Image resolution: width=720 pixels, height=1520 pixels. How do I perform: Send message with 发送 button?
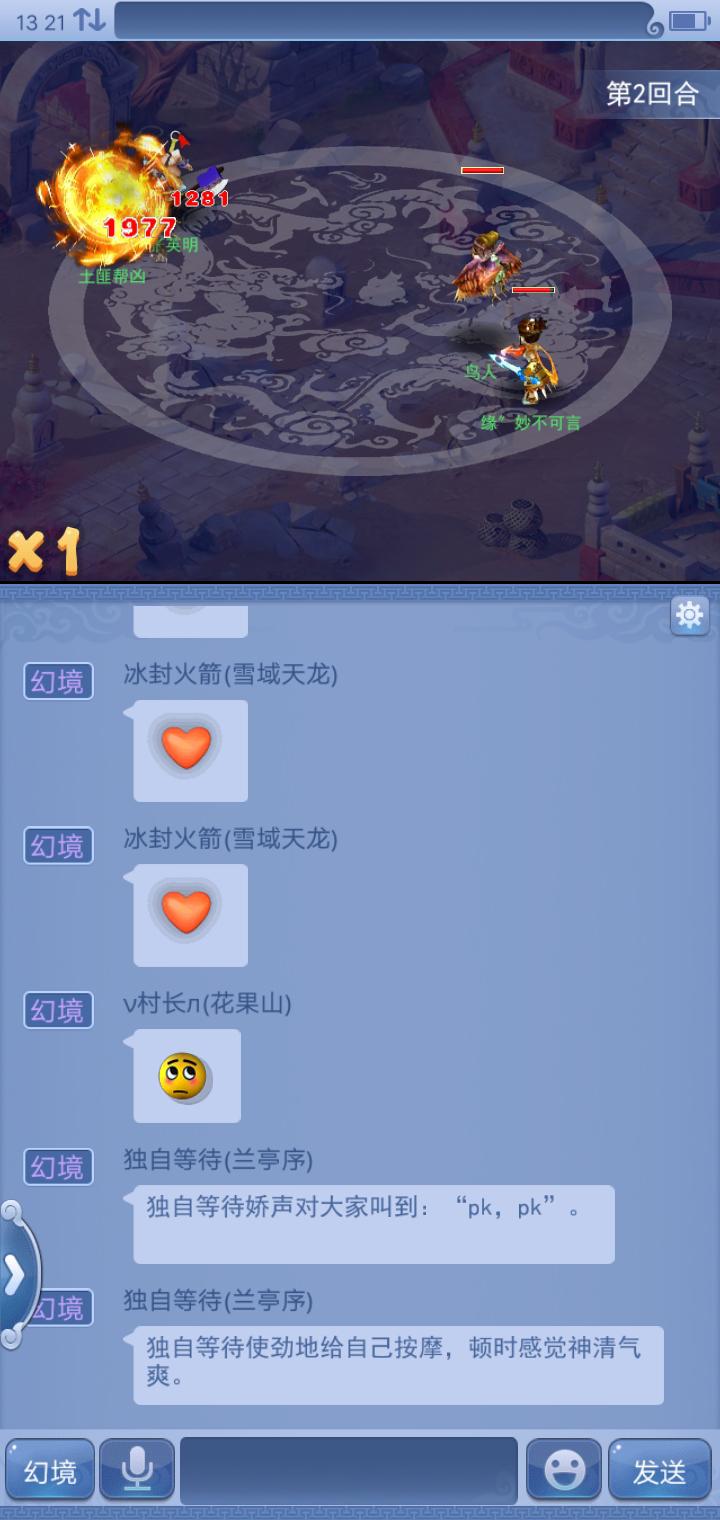coord(660,1472)
